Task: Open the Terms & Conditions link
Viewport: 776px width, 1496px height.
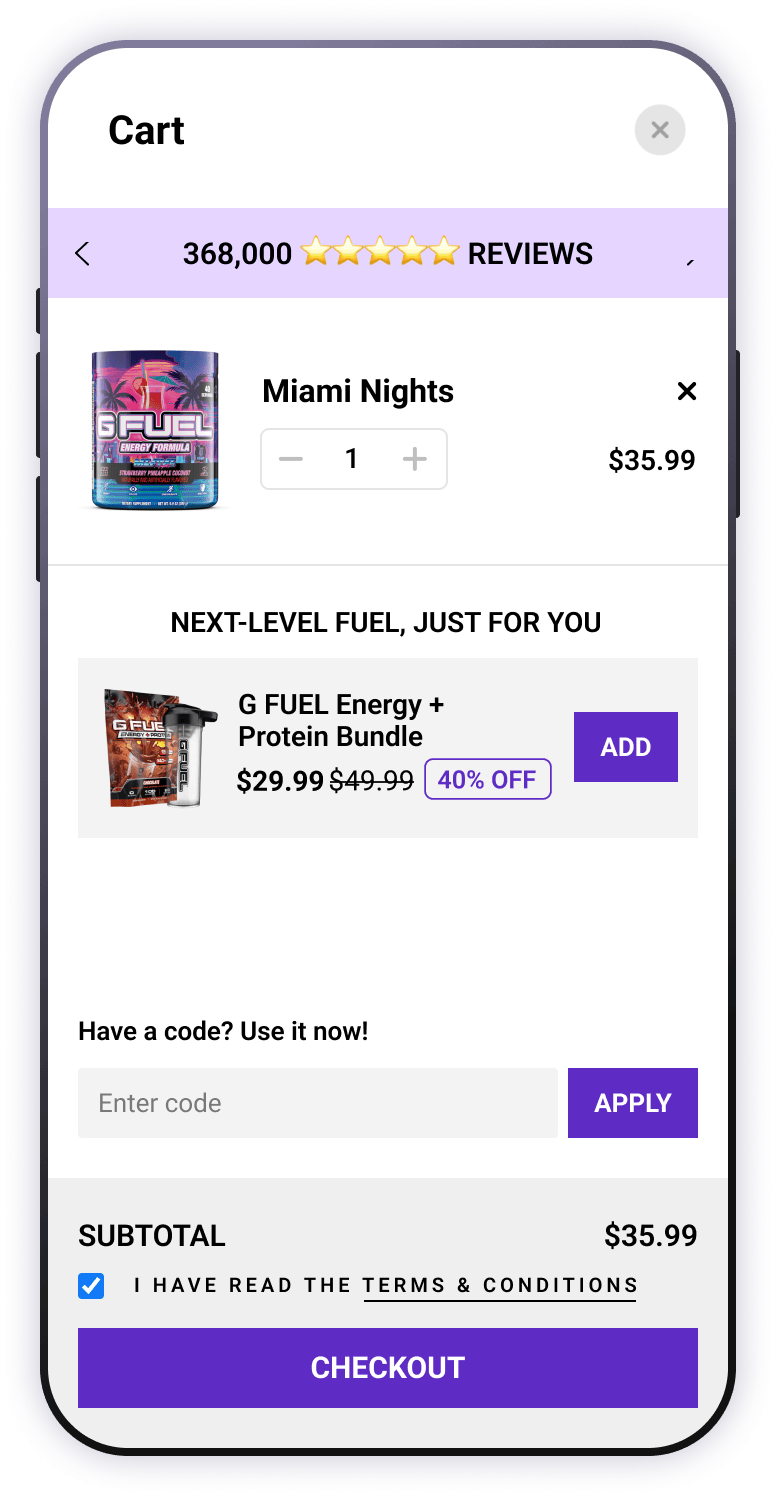Action: point(499,1285)
